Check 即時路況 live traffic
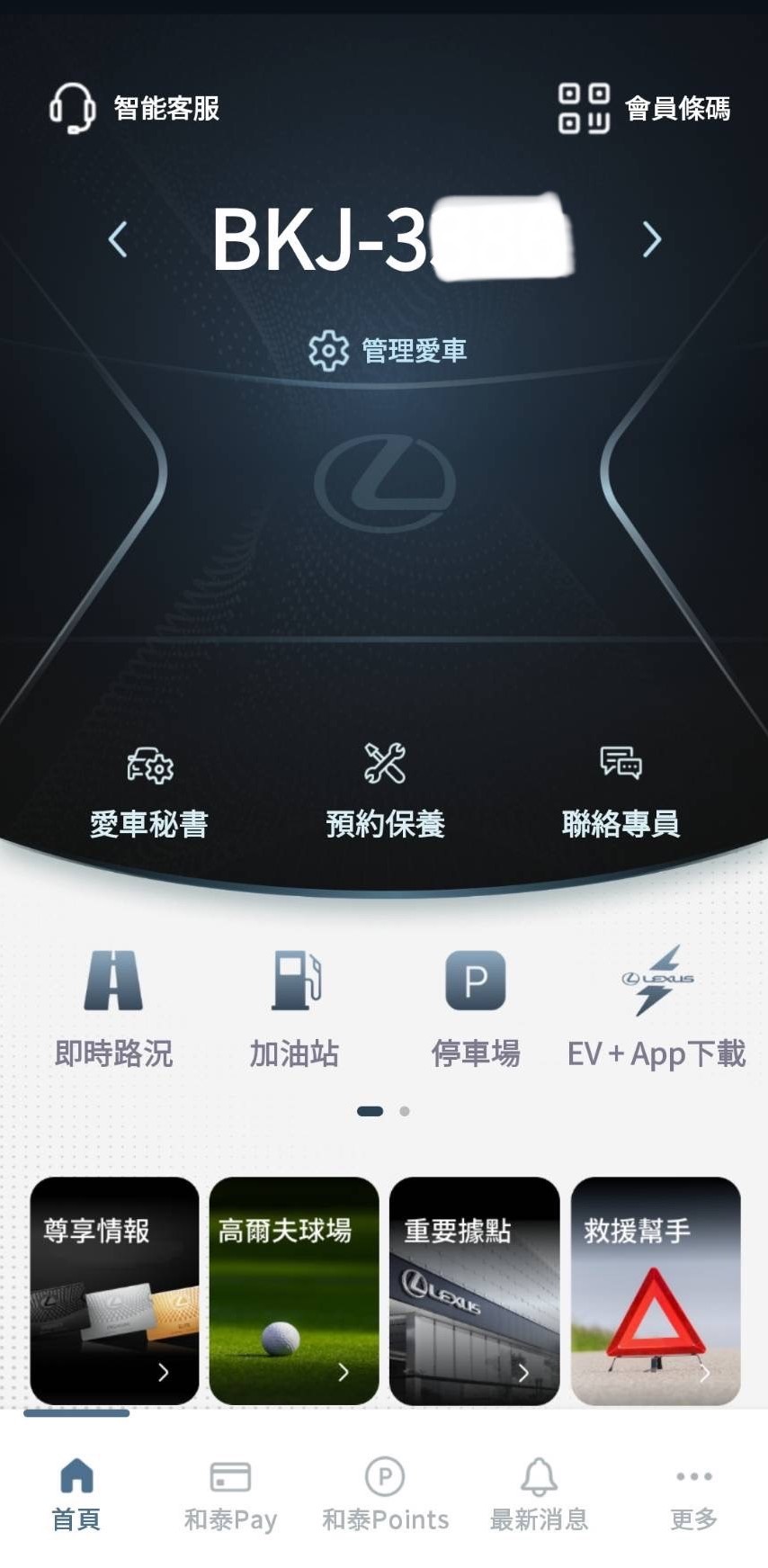Viewport: 768px width, 1568px height. (113, 1008)
